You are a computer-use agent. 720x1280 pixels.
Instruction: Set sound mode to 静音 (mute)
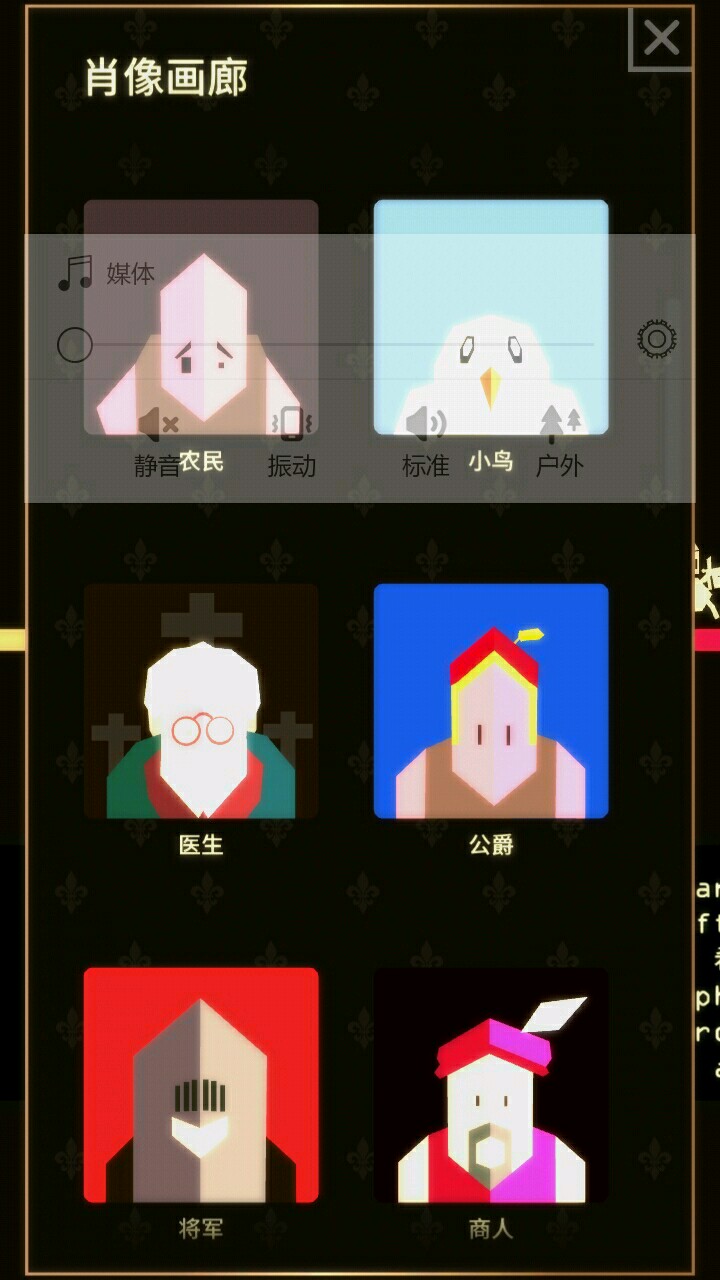(157, 440)
